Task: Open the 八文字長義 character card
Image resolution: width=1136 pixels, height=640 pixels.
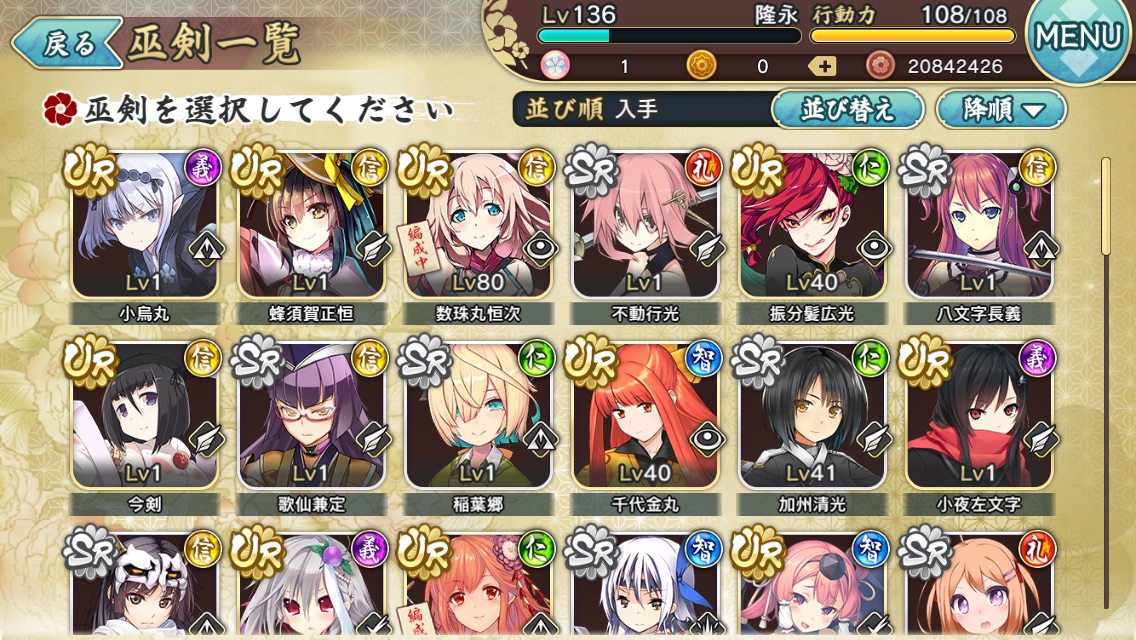Action: [979, 228]
